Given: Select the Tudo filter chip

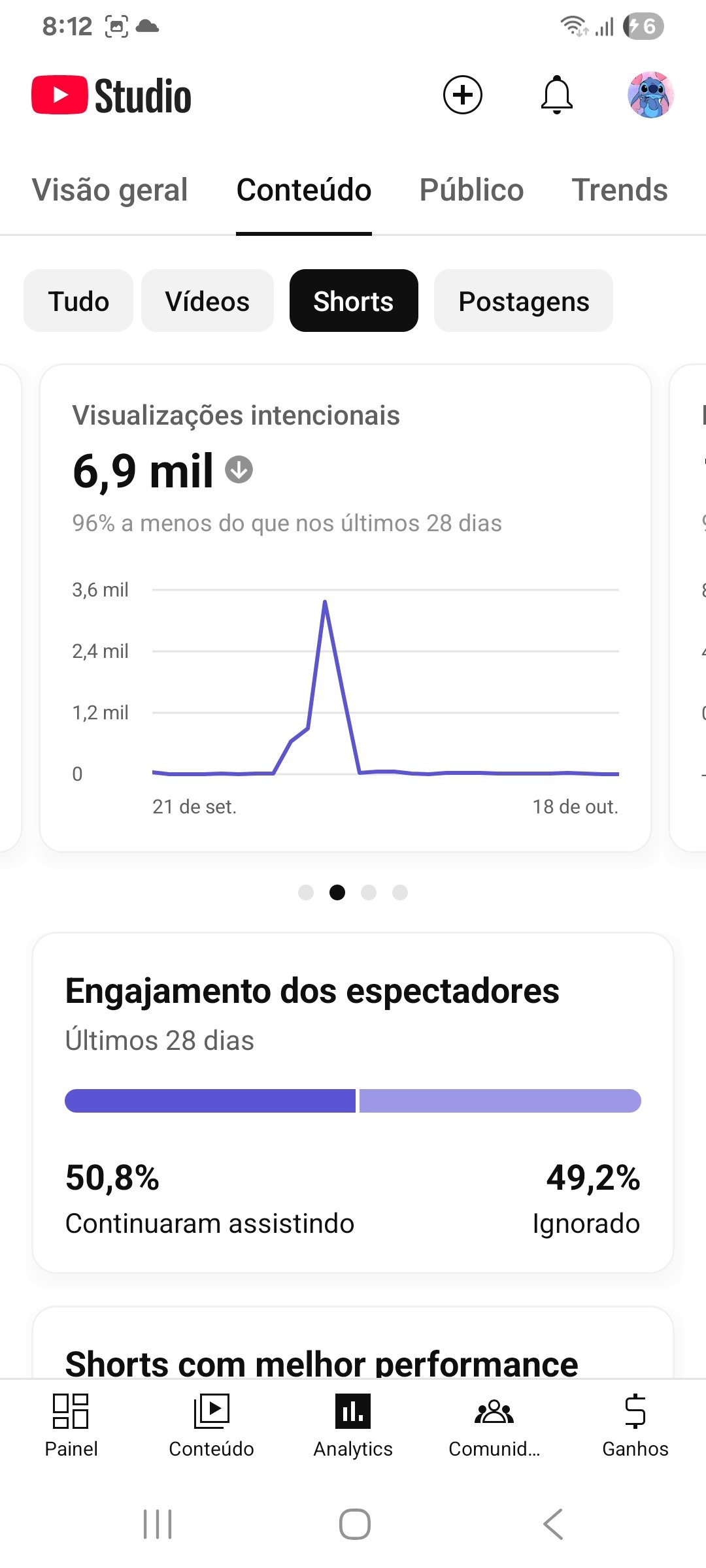Looking at the screenshot, I should click(78, 301).
